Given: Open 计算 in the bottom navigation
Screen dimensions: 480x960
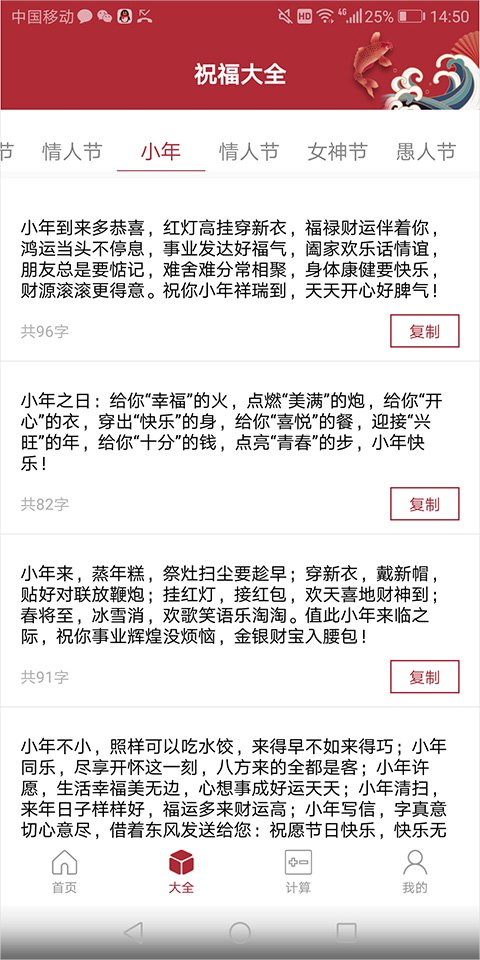Looking at the screenshot, I should click(x=298, y=872).
